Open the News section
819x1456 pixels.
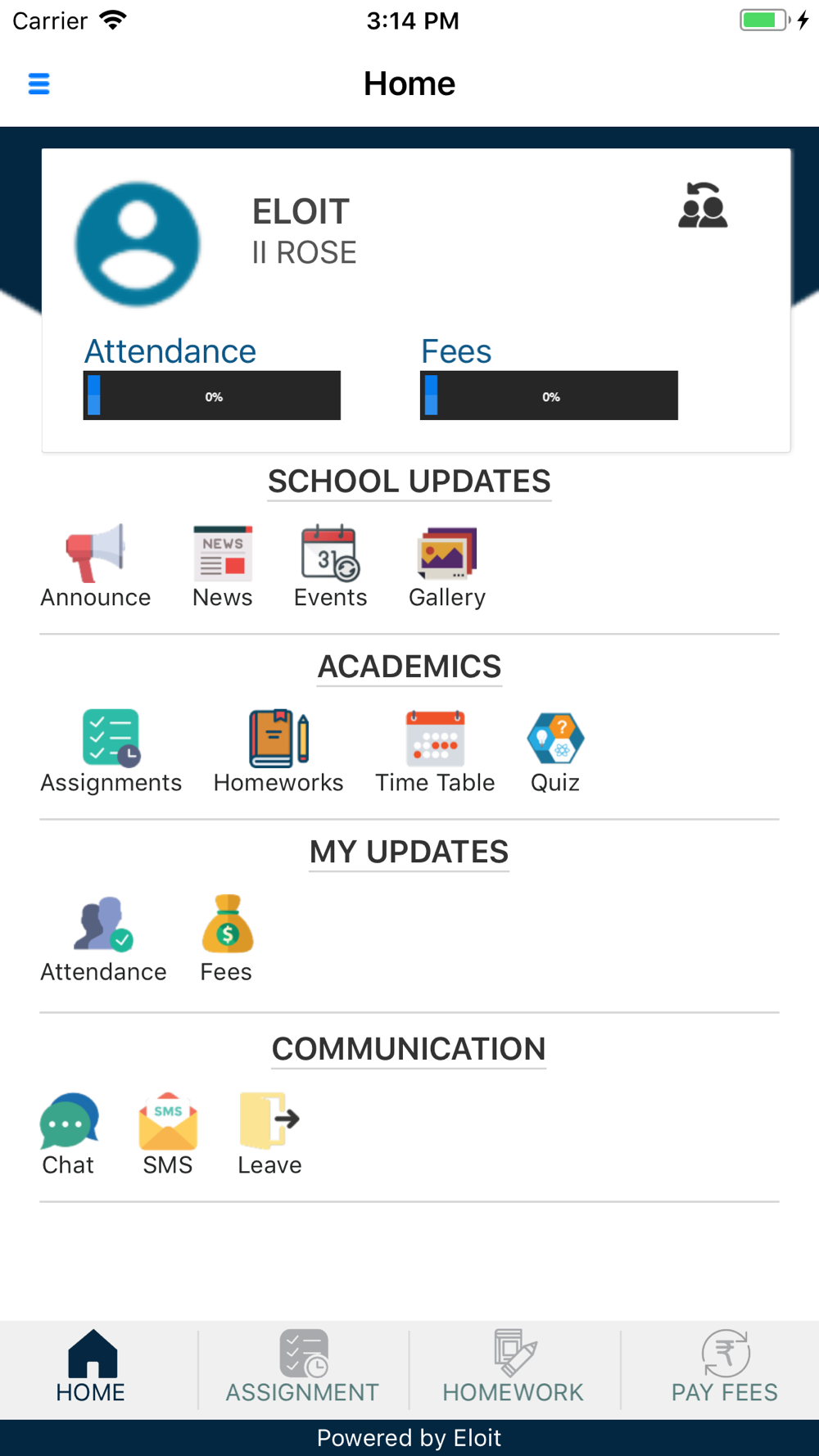(x=223, y=567)
